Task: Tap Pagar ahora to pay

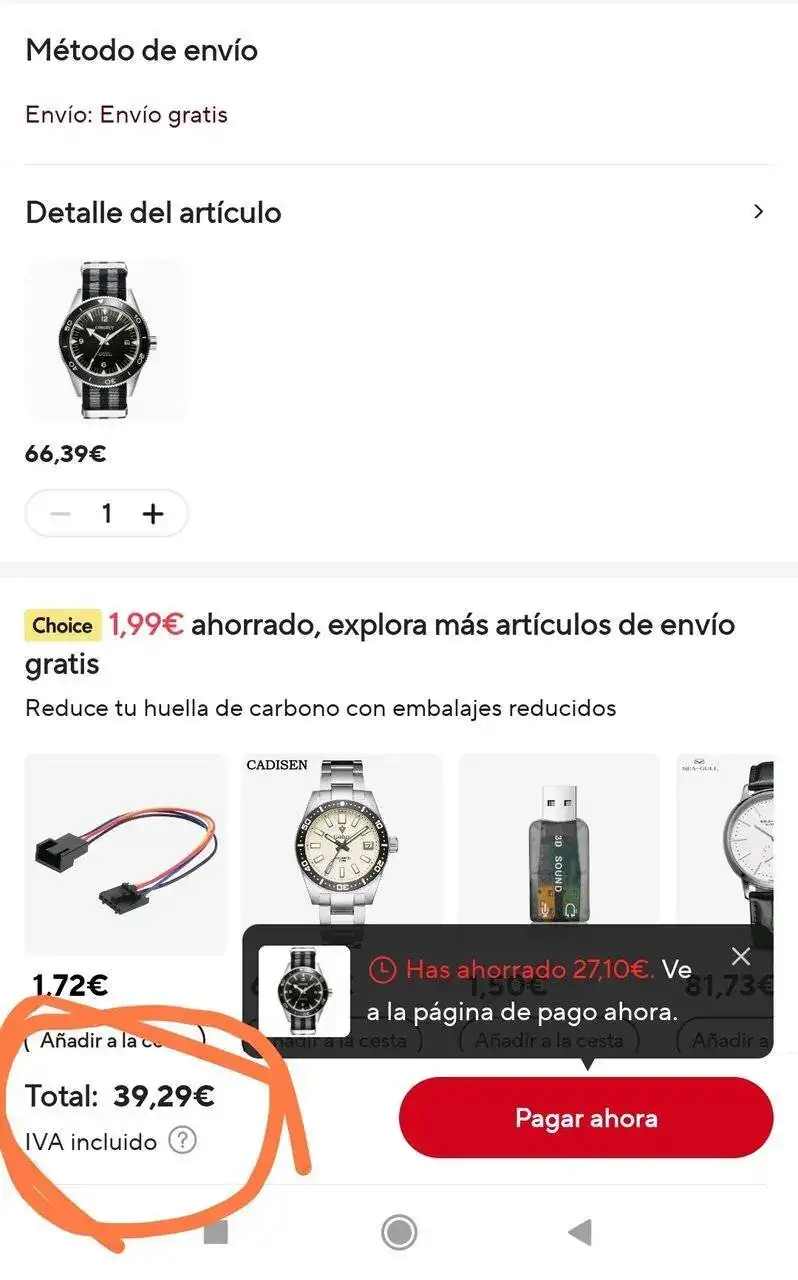Action: [586, 1117]
